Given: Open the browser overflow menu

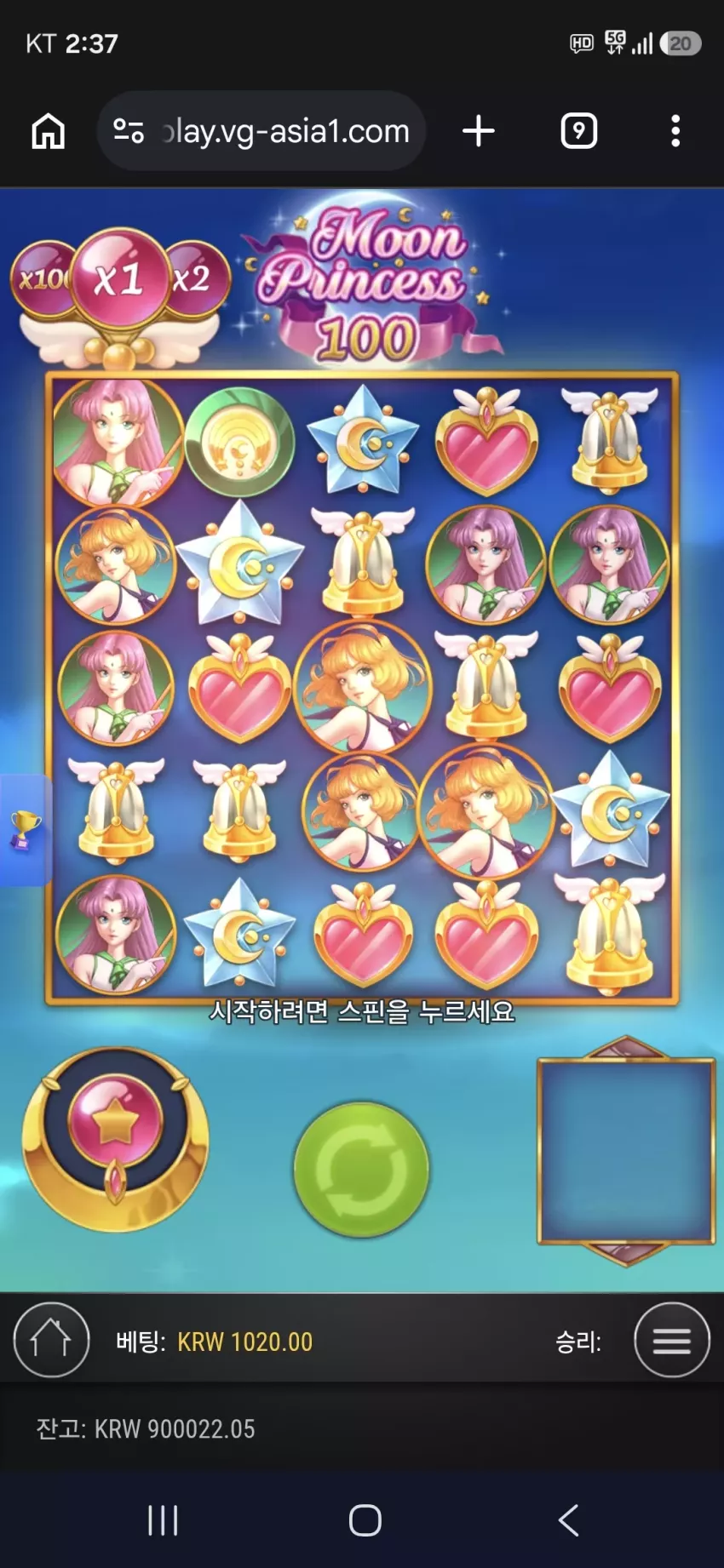Looking at the screenshot, I should (675, 131).
